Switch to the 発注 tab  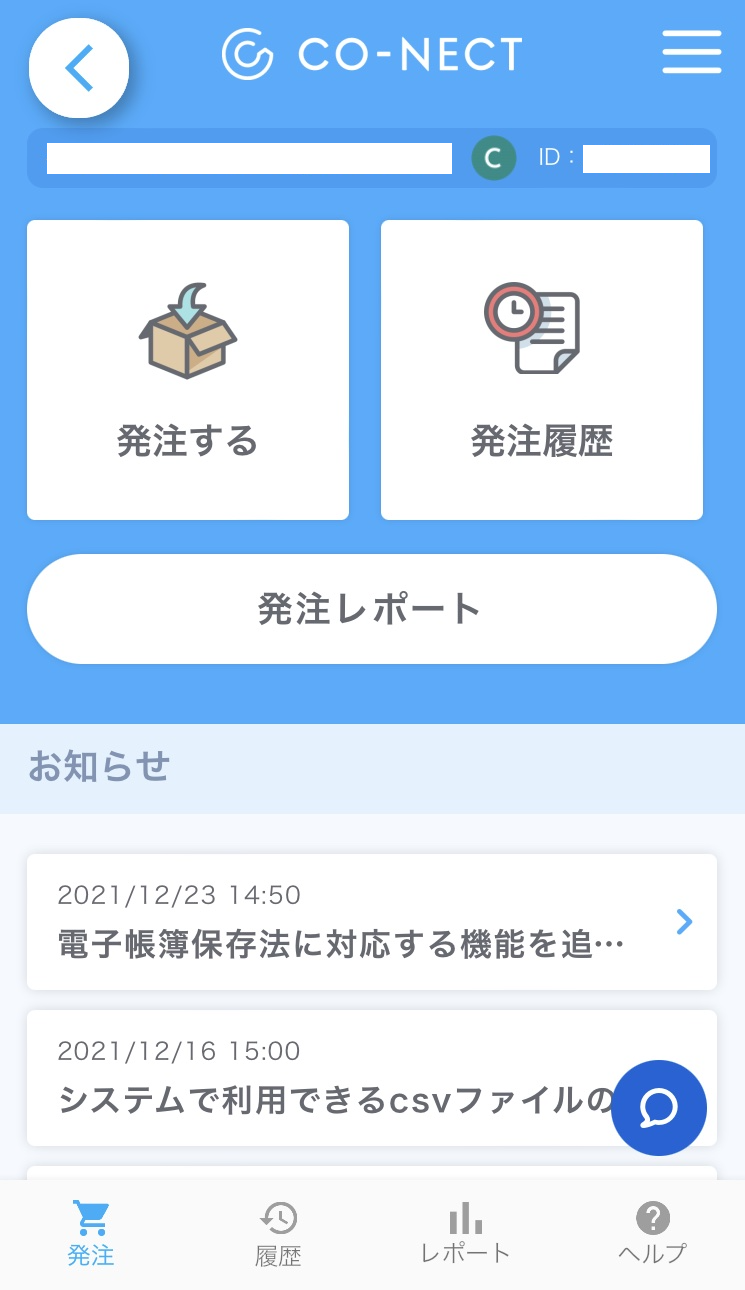pyautogui.click(x=92, y=1232)
